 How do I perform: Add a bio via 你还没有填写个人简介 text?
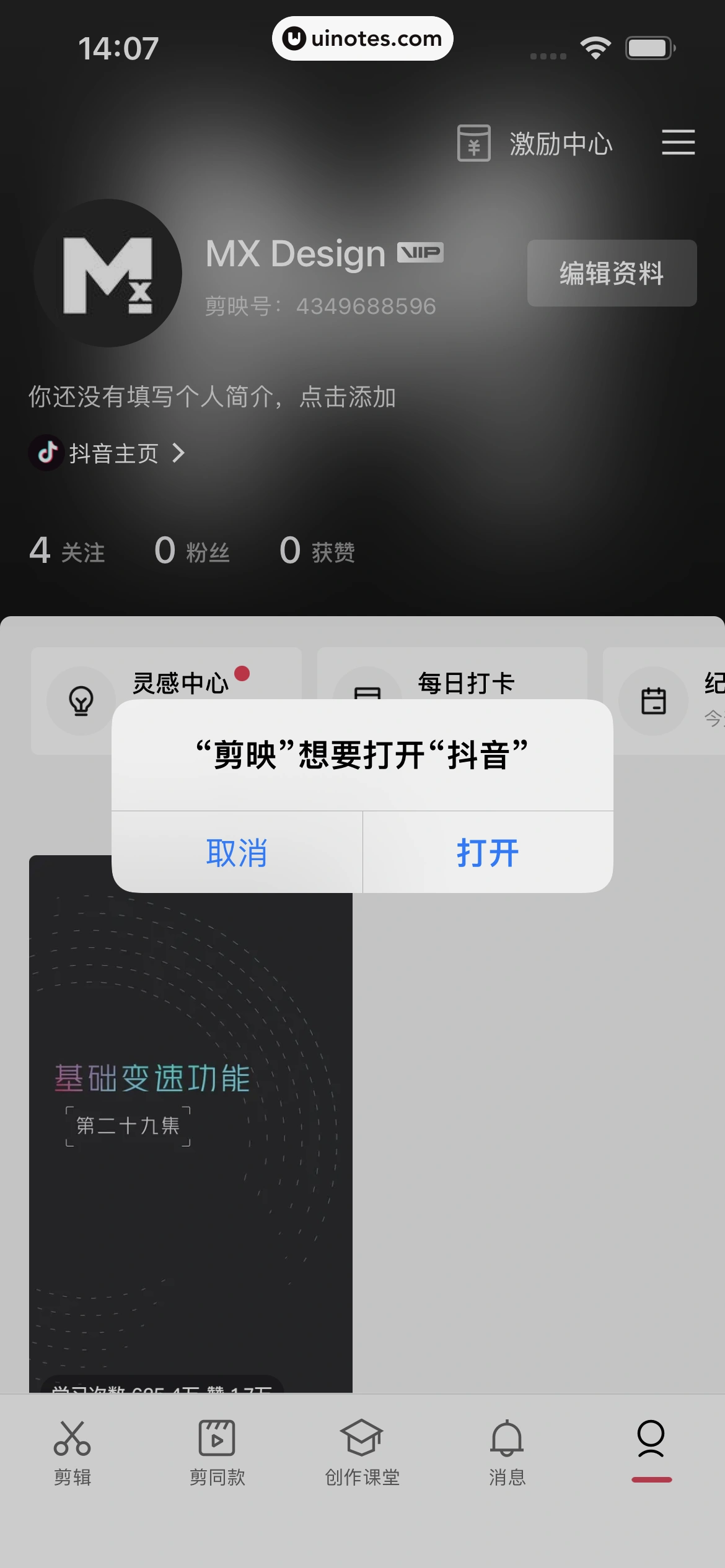[211, 398]
